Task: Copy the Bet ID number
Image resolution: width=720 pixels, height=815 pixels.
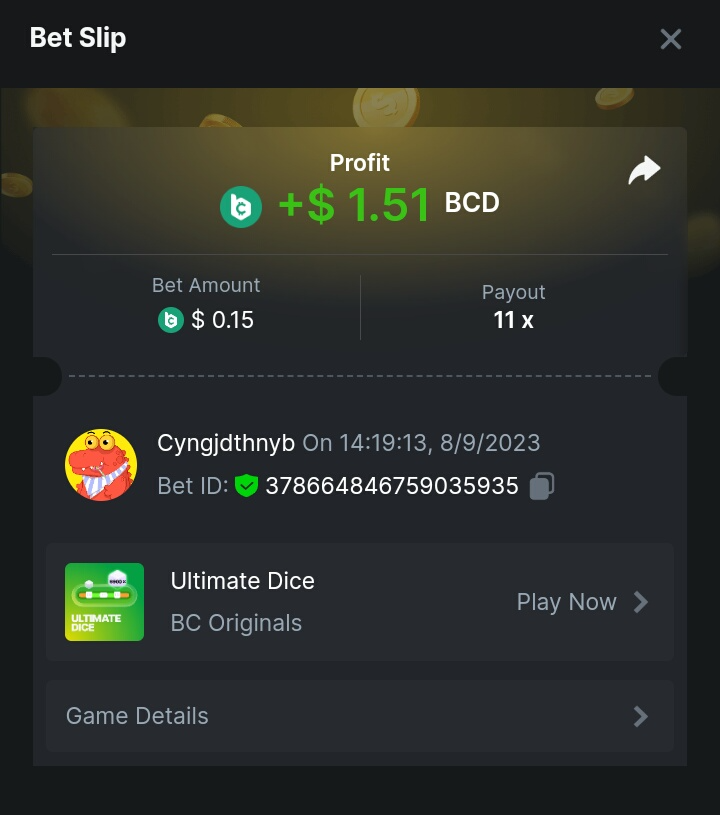Action: [x=542, y=486]
